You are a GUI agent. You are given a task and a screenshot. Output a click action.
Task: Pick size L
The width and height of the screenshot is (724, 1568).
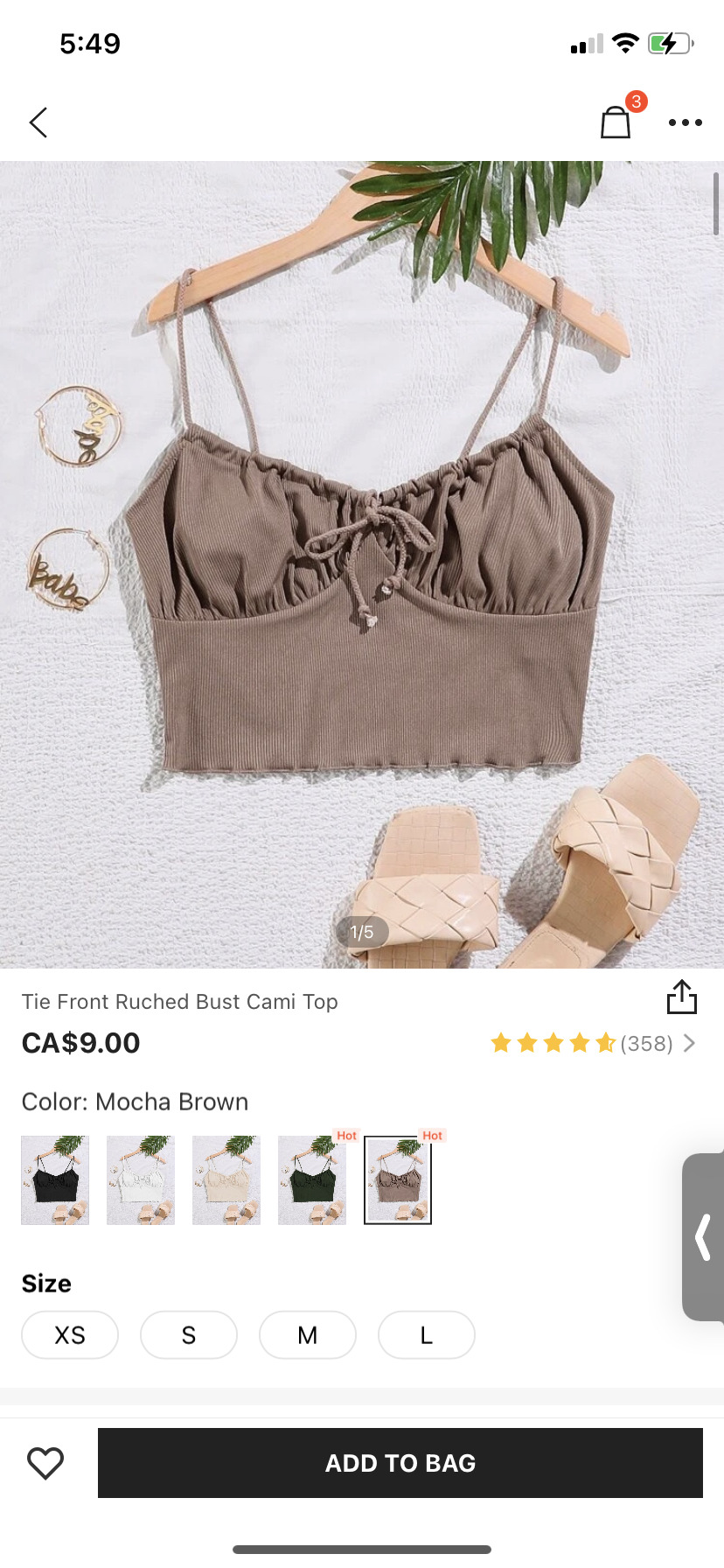point(427,1335)
